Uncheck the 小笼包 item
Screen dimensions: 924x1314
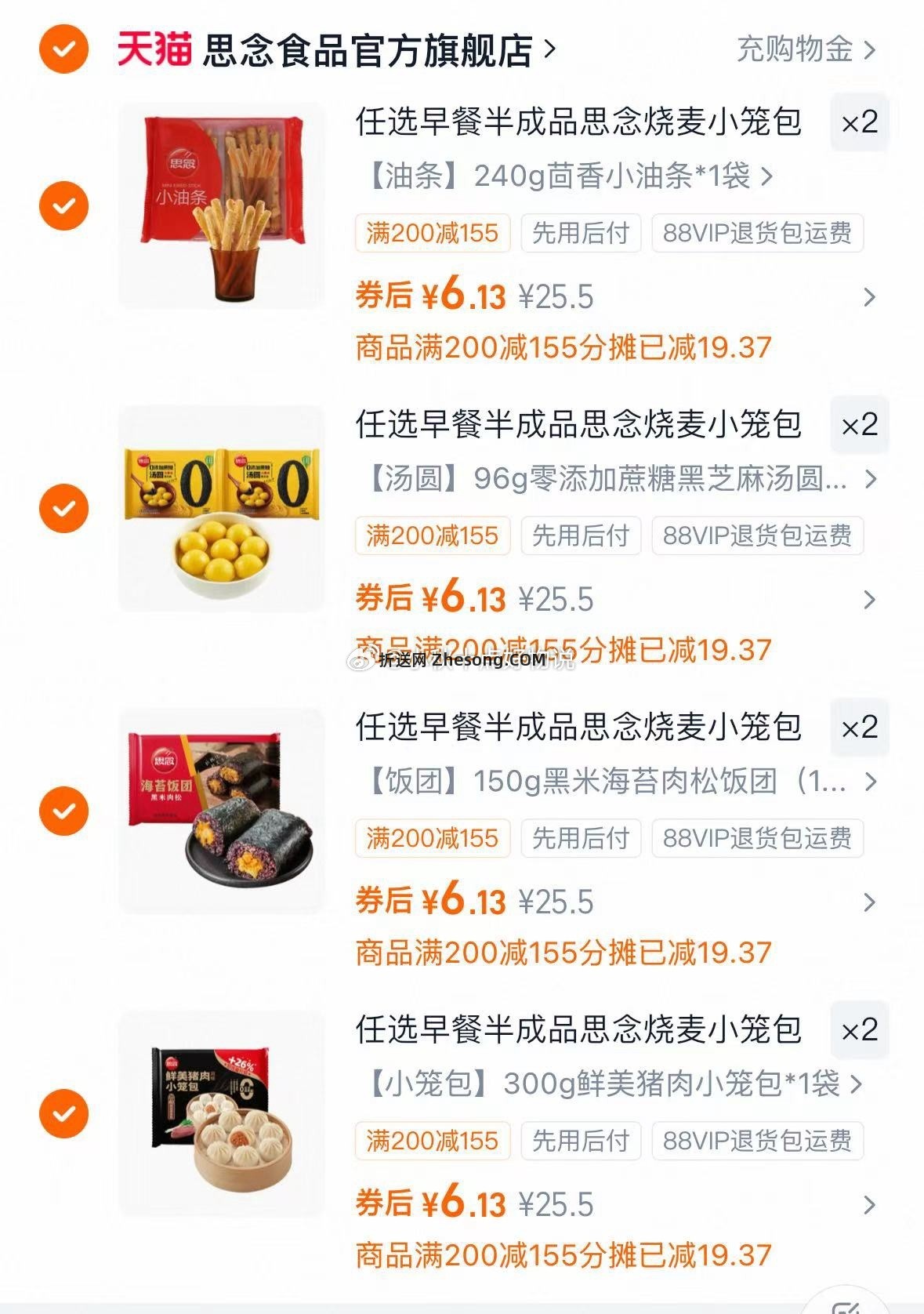coord(63,1113)
